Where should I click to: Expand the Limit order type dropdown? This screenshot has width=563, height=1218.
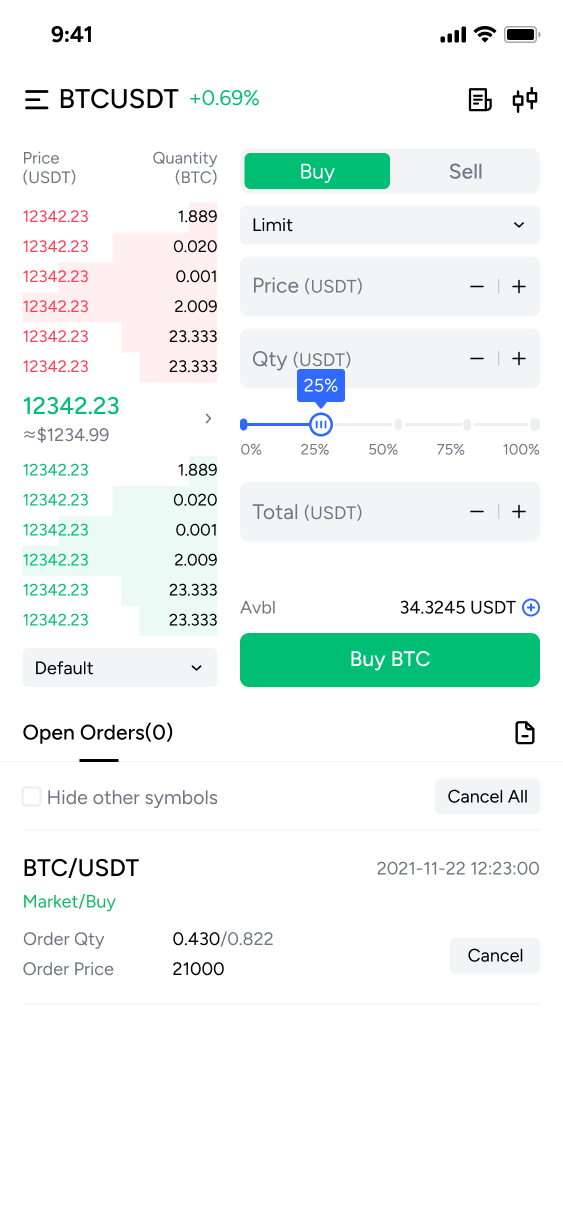[390, 225]
